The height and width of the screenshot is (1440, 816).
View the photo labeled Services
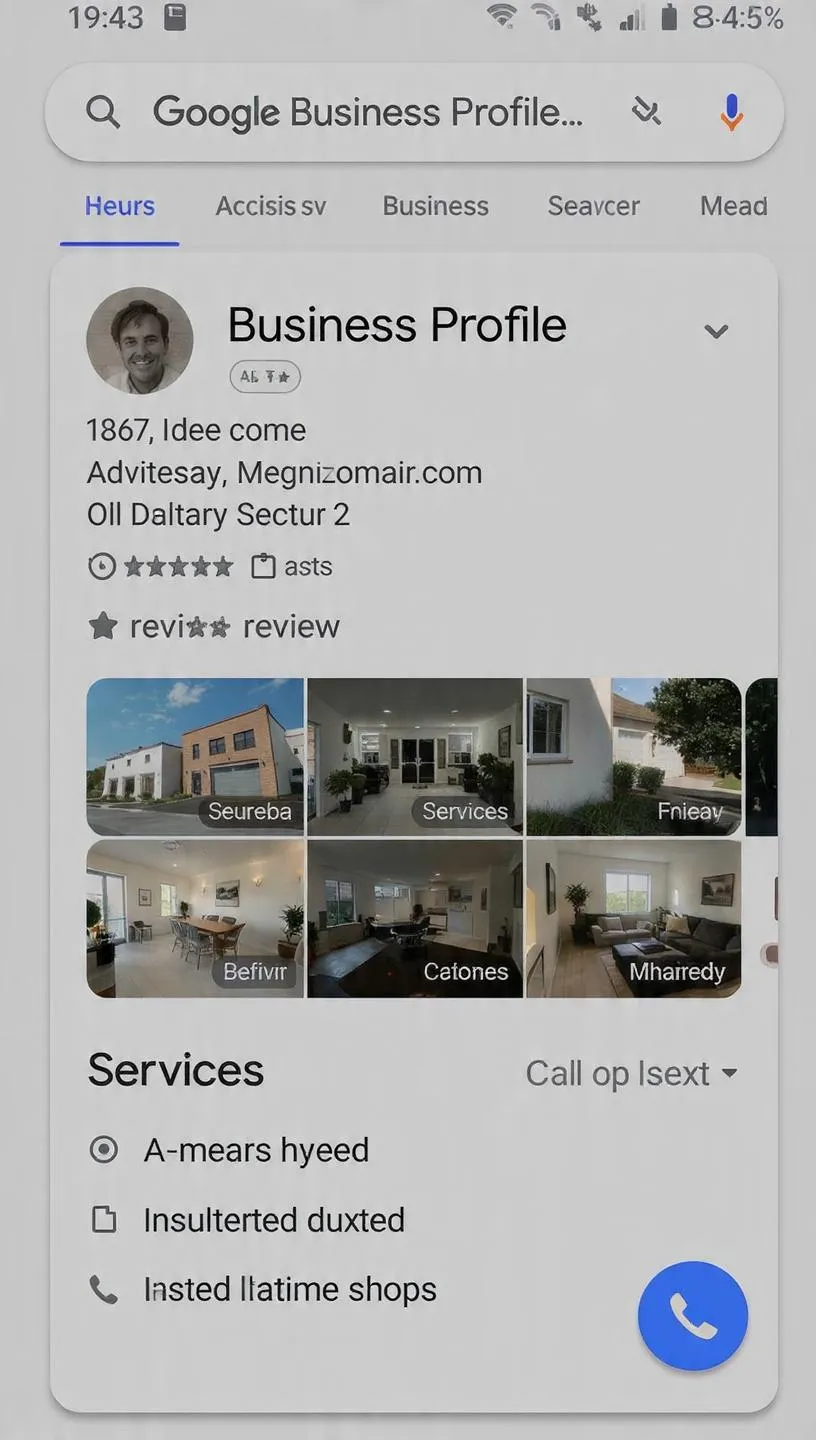(x=415, y=756)
